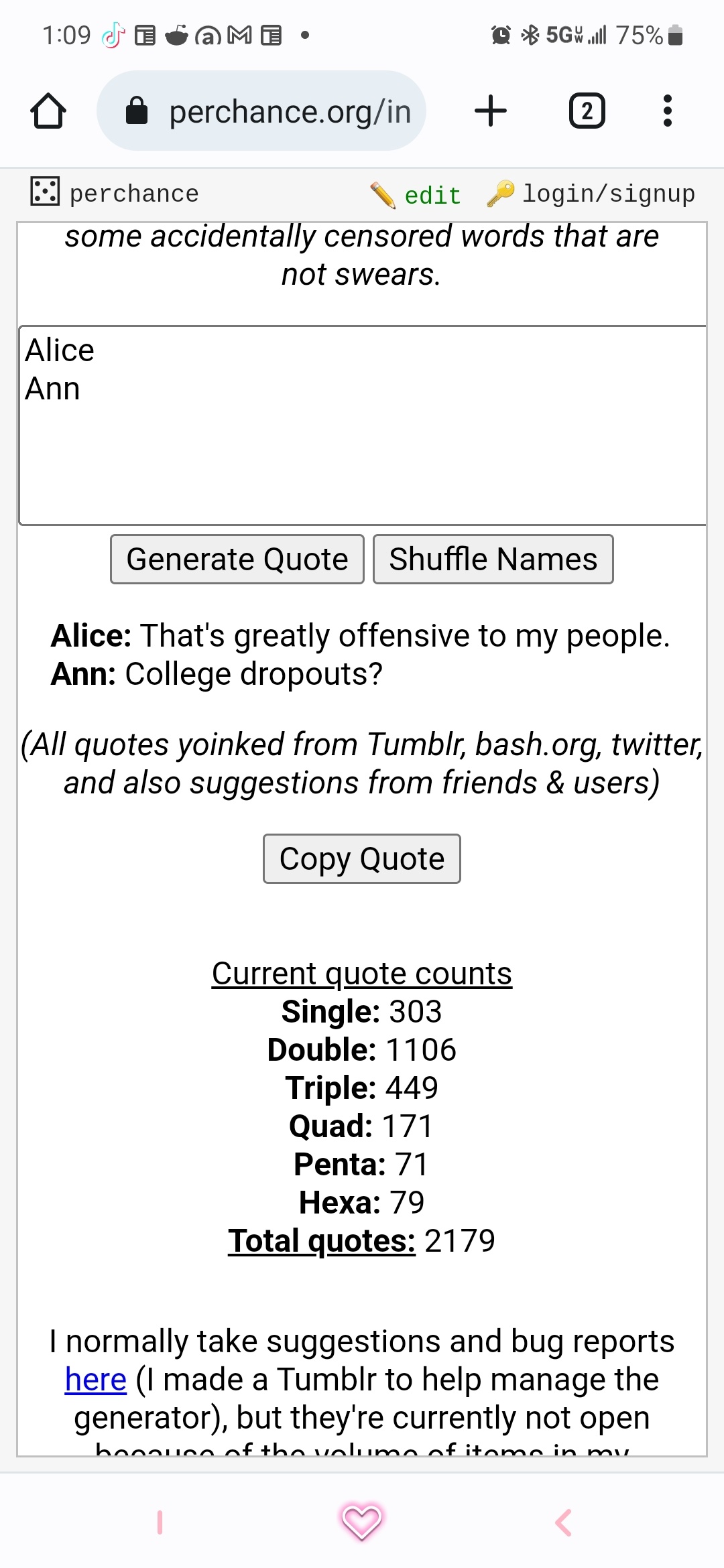Viewport: 724px width, 1568px height.
Task: Open the 'here' Tumblr link
Action: click(x=96, y=1379)
